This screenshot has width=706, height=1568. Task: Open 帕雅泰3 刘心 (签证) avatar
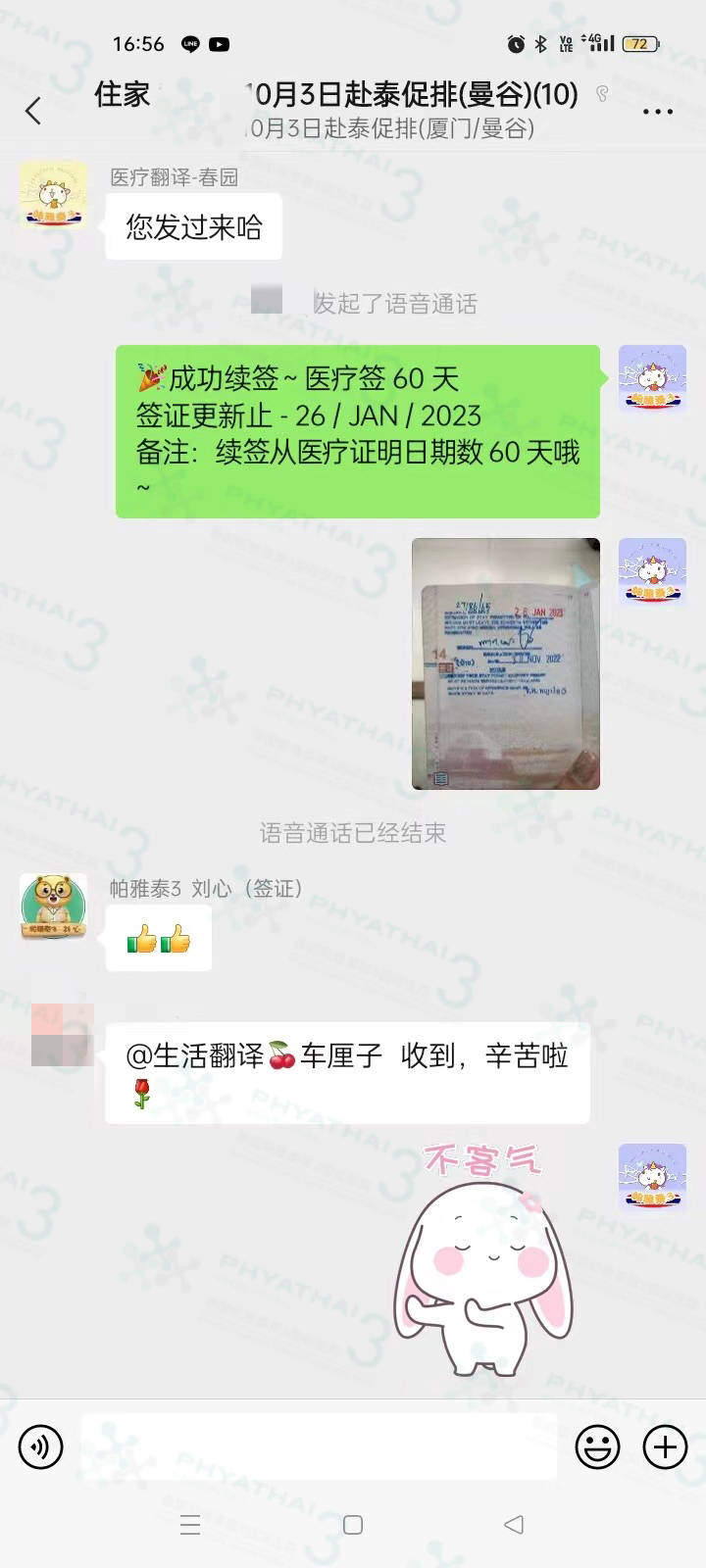click(x=54, y=906)
